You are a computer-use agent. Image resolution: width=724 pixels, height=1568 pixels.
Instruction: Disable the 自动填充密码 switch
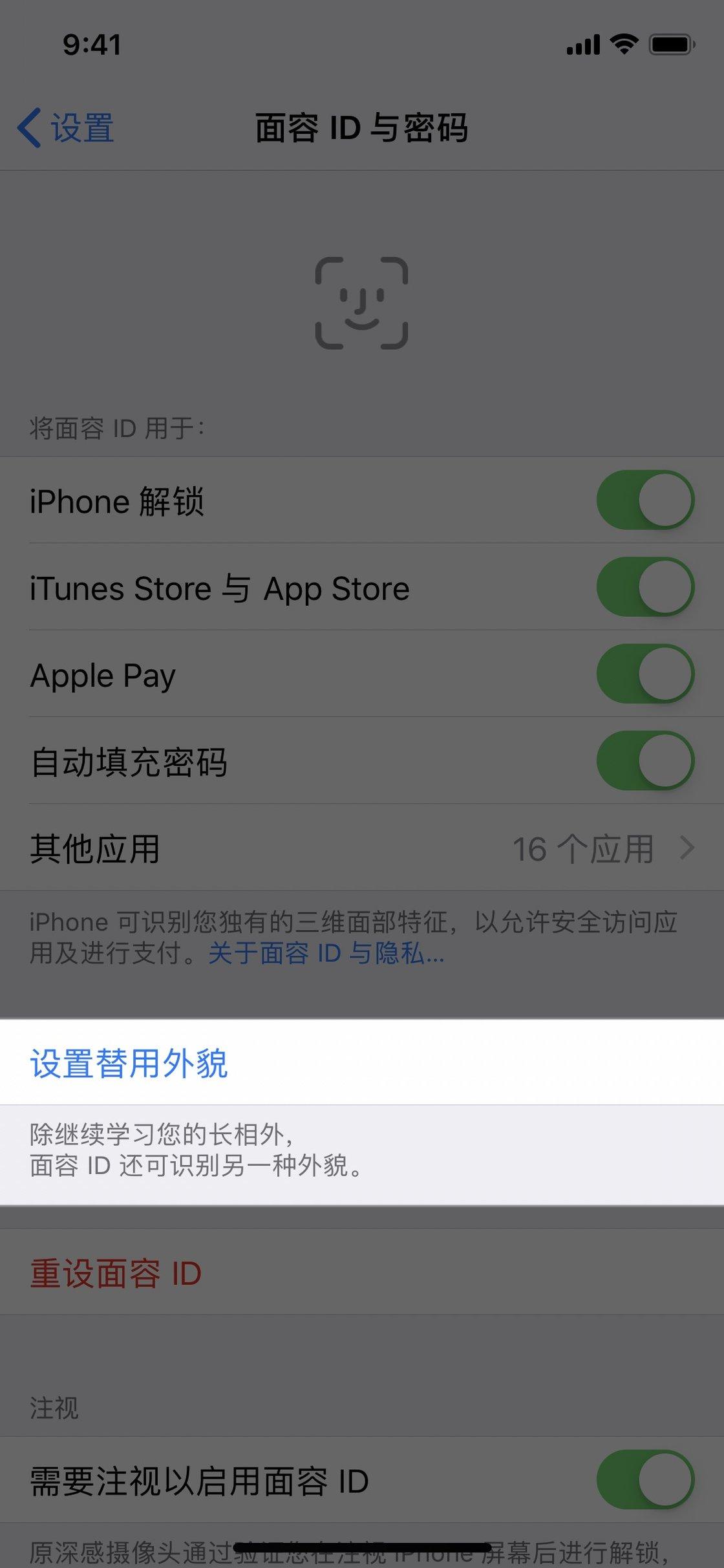644,761
